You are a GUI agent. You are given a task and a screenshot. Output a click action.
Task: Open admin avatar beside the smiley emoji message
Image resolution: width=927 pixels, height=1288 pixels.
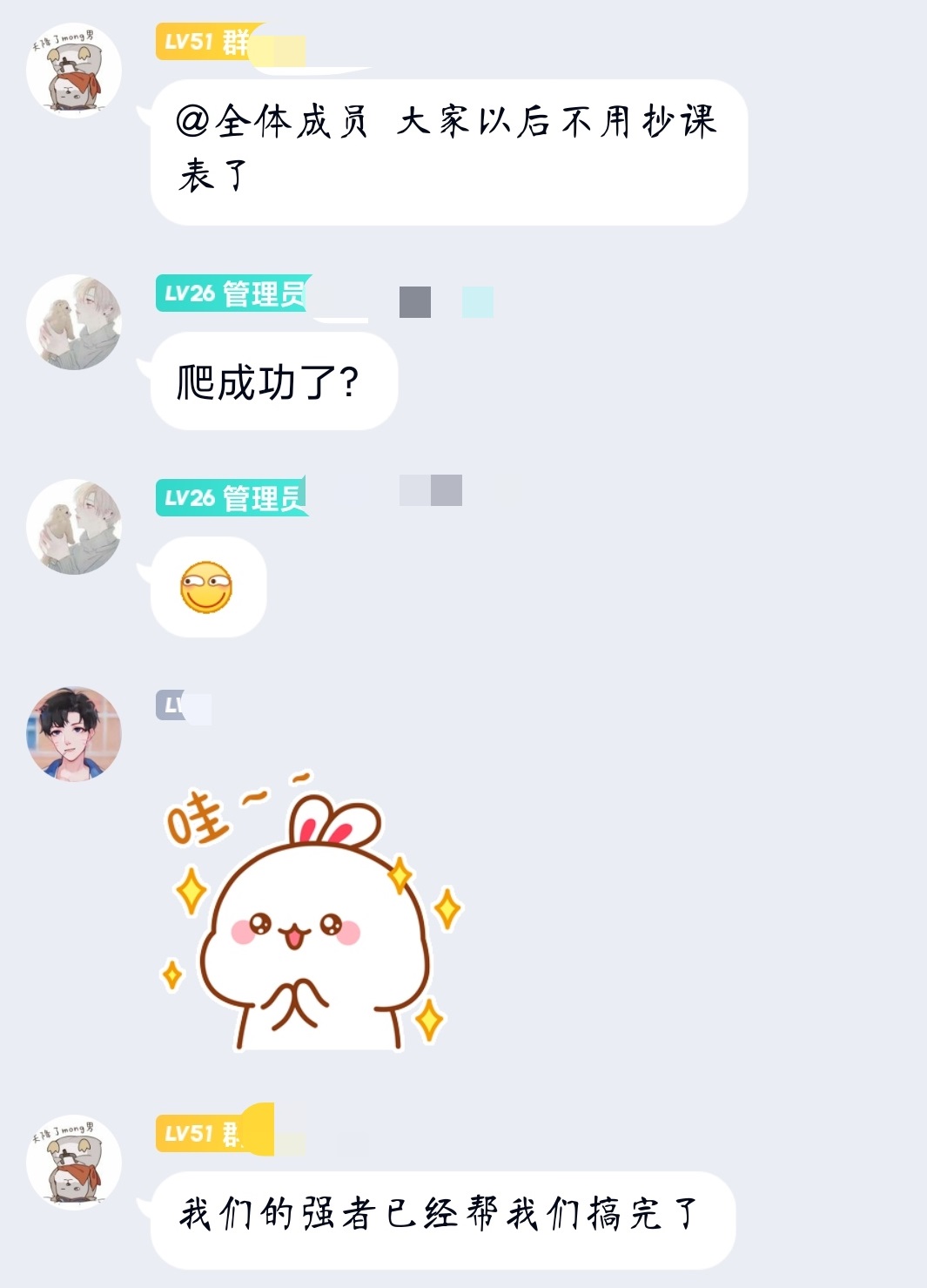[x=74, y=527]
